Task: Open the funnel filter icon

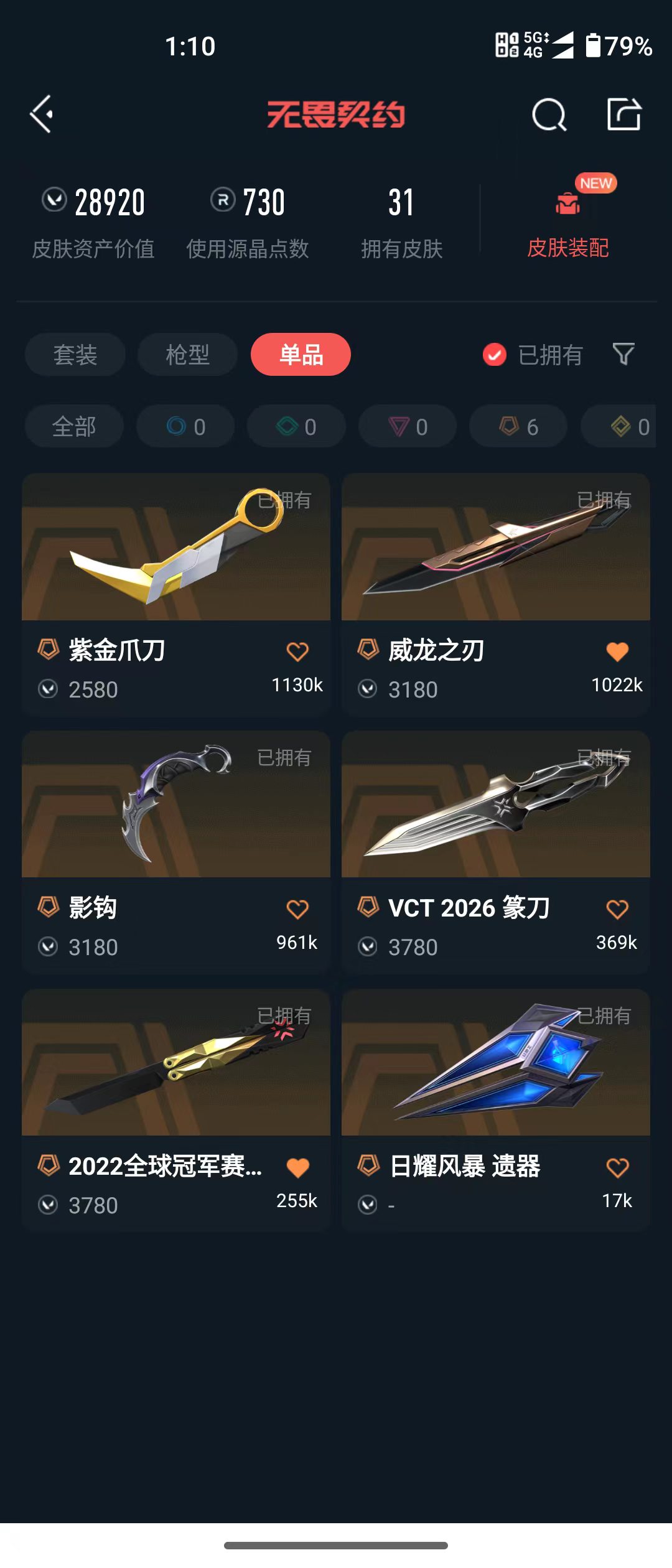Action: [x=623, y=354]
